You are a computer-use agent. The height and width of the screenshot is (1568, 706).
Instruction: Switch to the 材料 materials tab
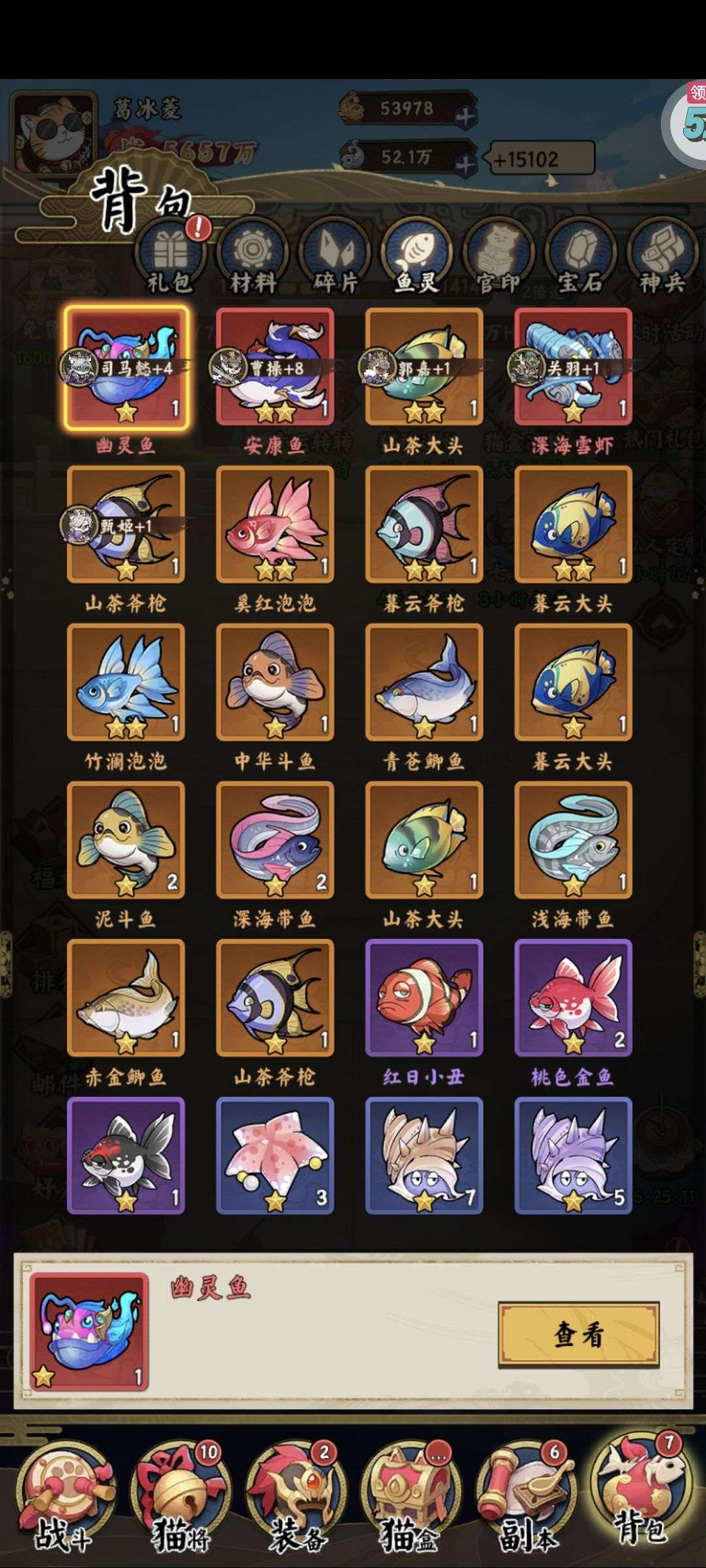point(252,257)
